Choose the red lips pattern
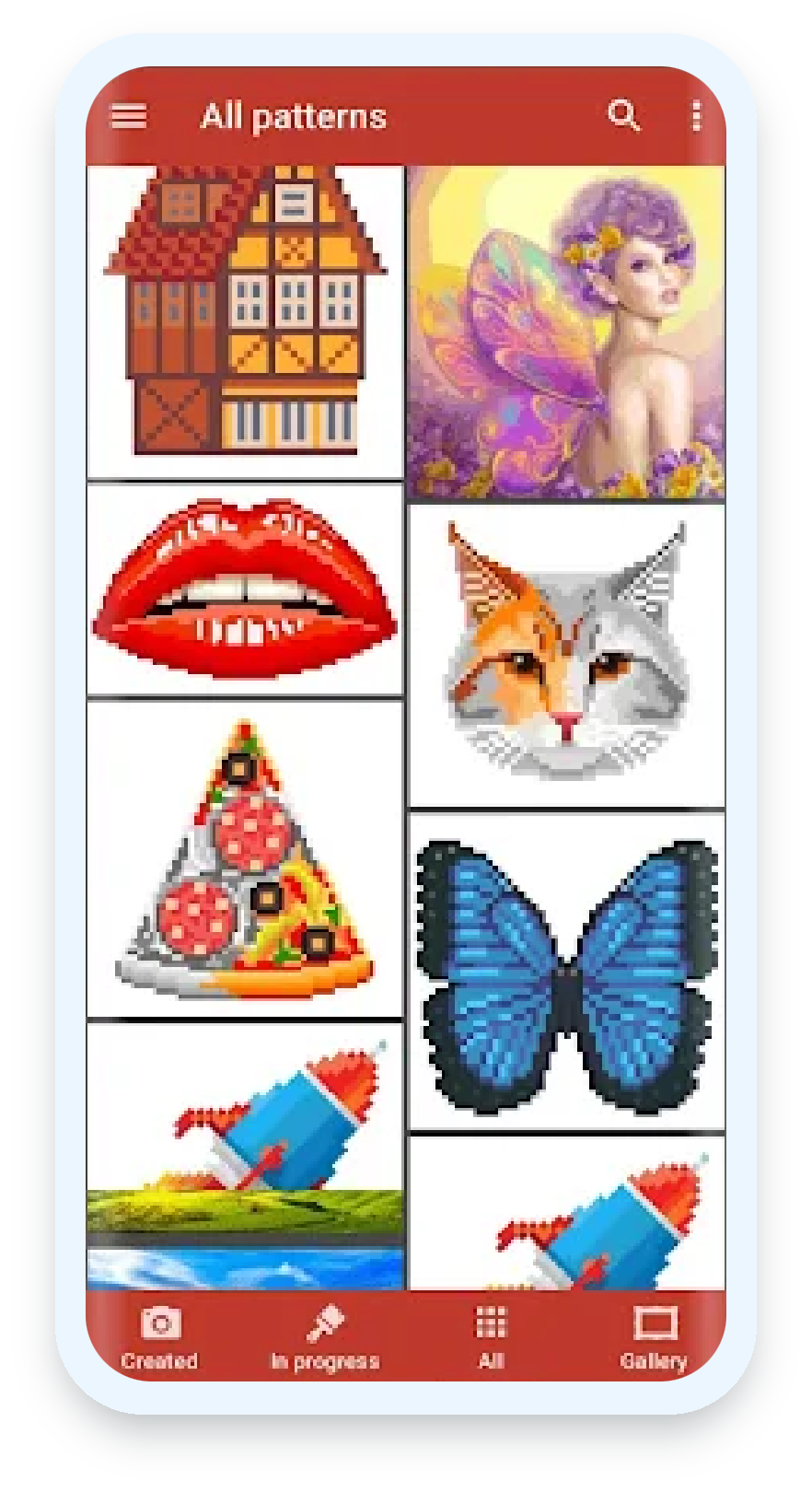 click(x=246, y=589)
